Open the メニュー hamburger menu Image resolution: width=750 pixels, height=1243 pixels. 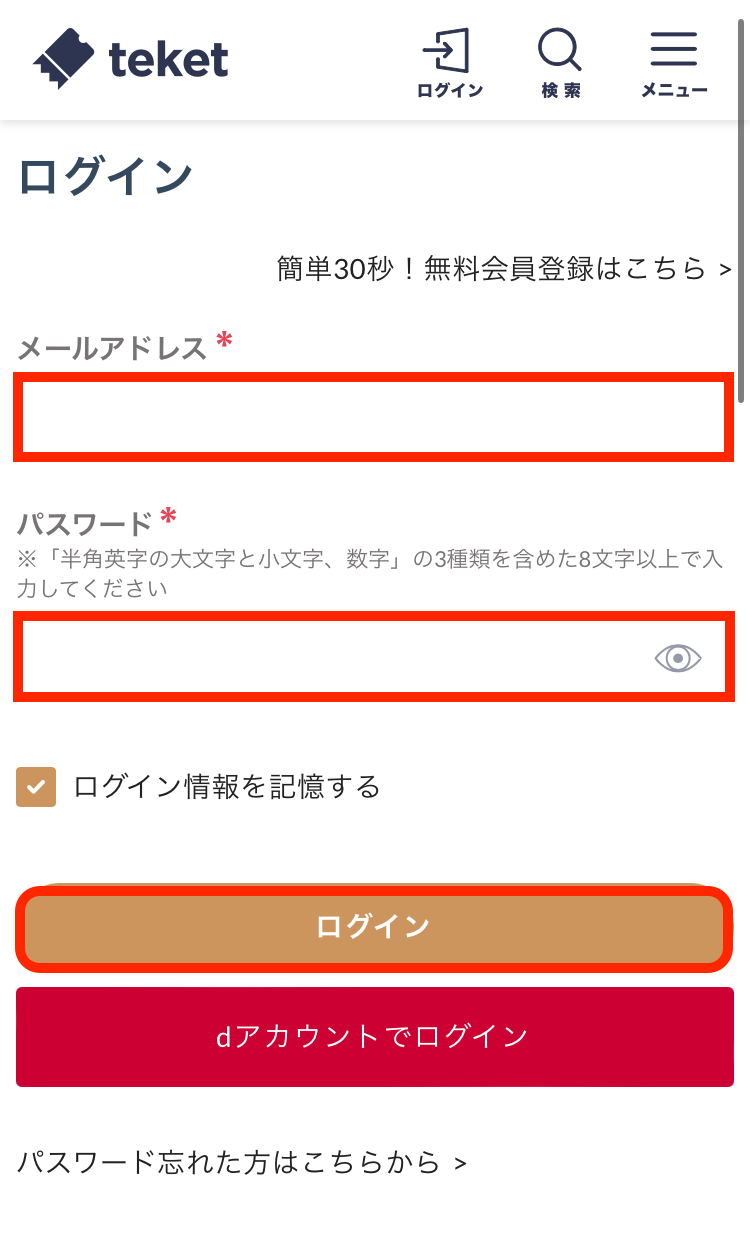[x=674, y=62]
